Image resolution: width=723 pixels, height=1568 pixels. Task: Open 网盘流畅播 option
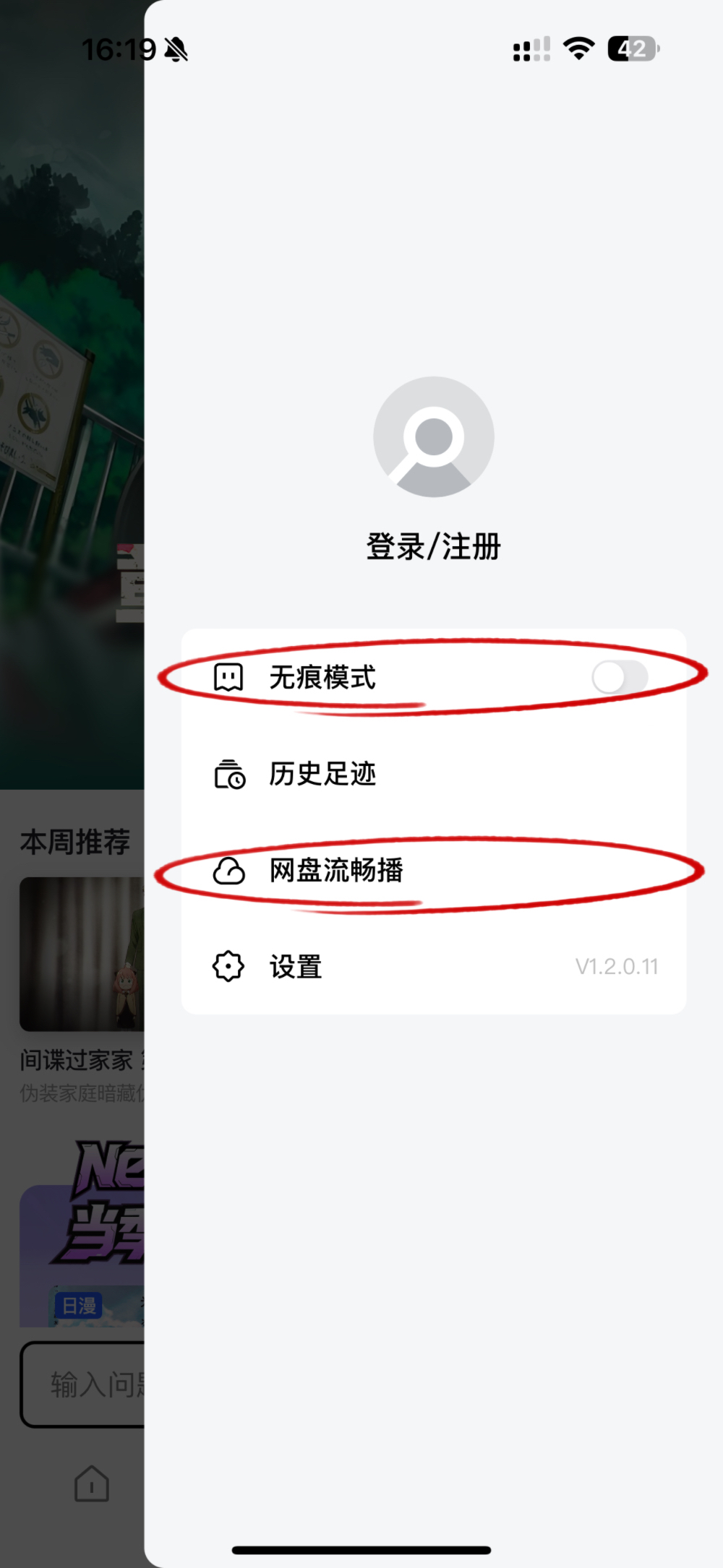(x=434, y=870)
